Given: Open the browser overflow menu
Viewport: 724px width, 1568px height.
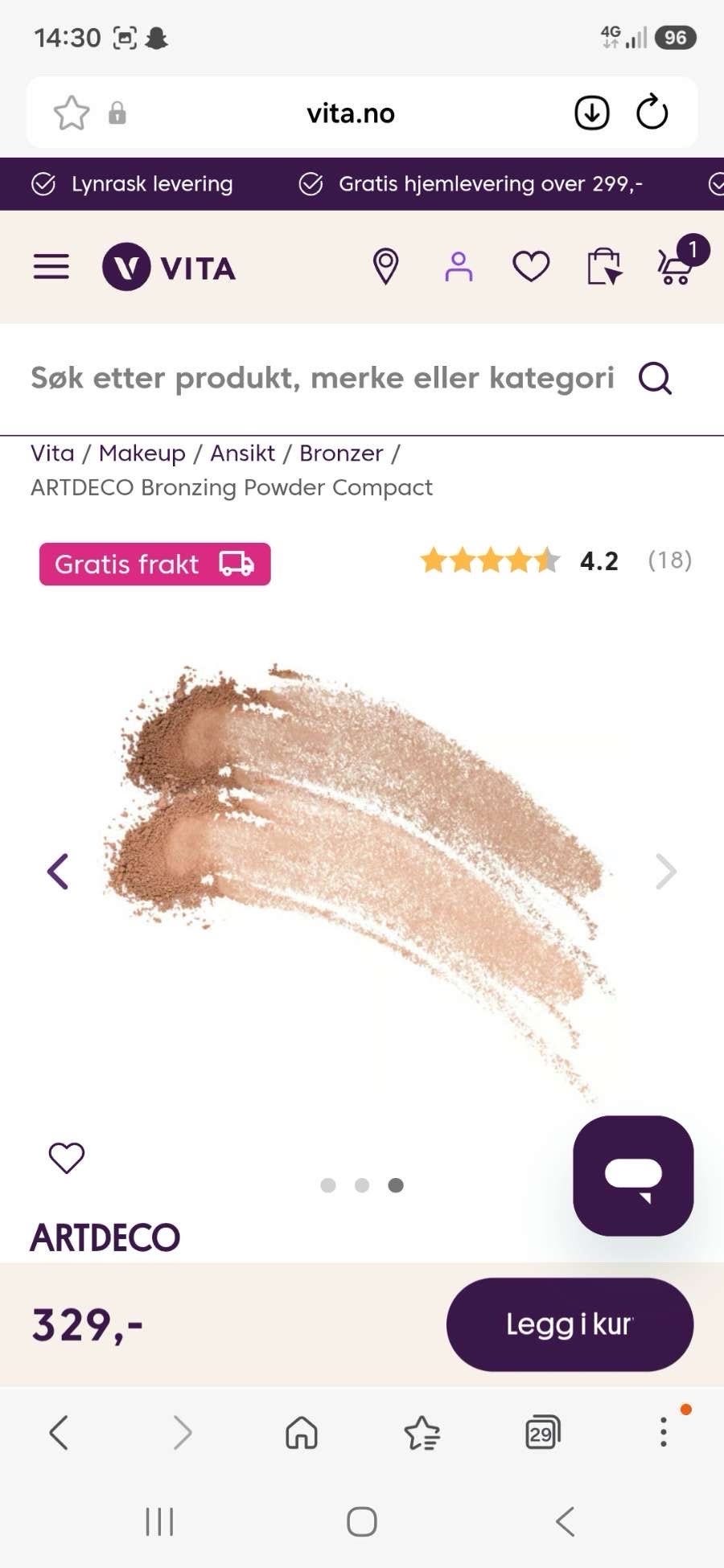Looking at the screenshot, I should (664, 1432).
